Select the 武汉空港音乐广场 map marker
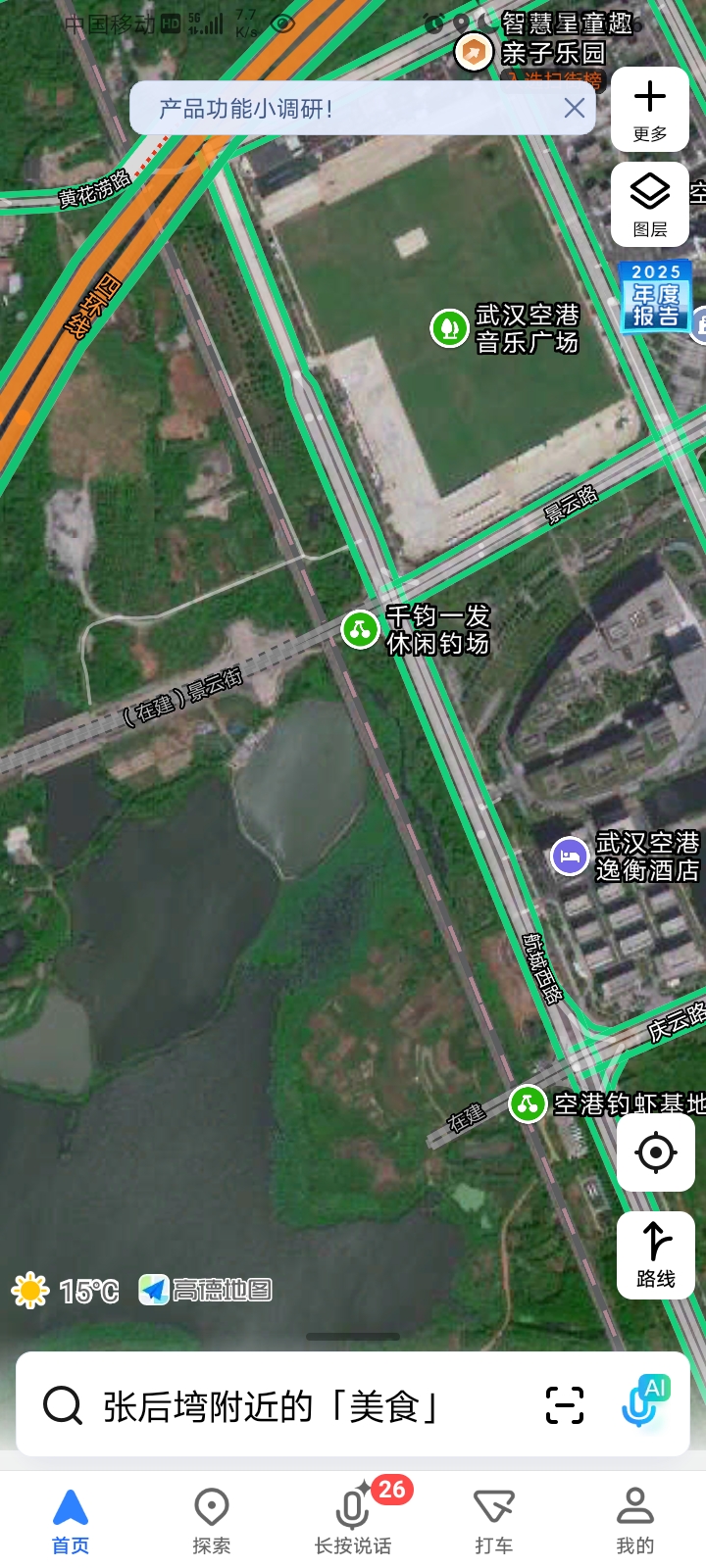Image resolution: width=706 pixels, height=1568 pixels. [x=450, y=327]
